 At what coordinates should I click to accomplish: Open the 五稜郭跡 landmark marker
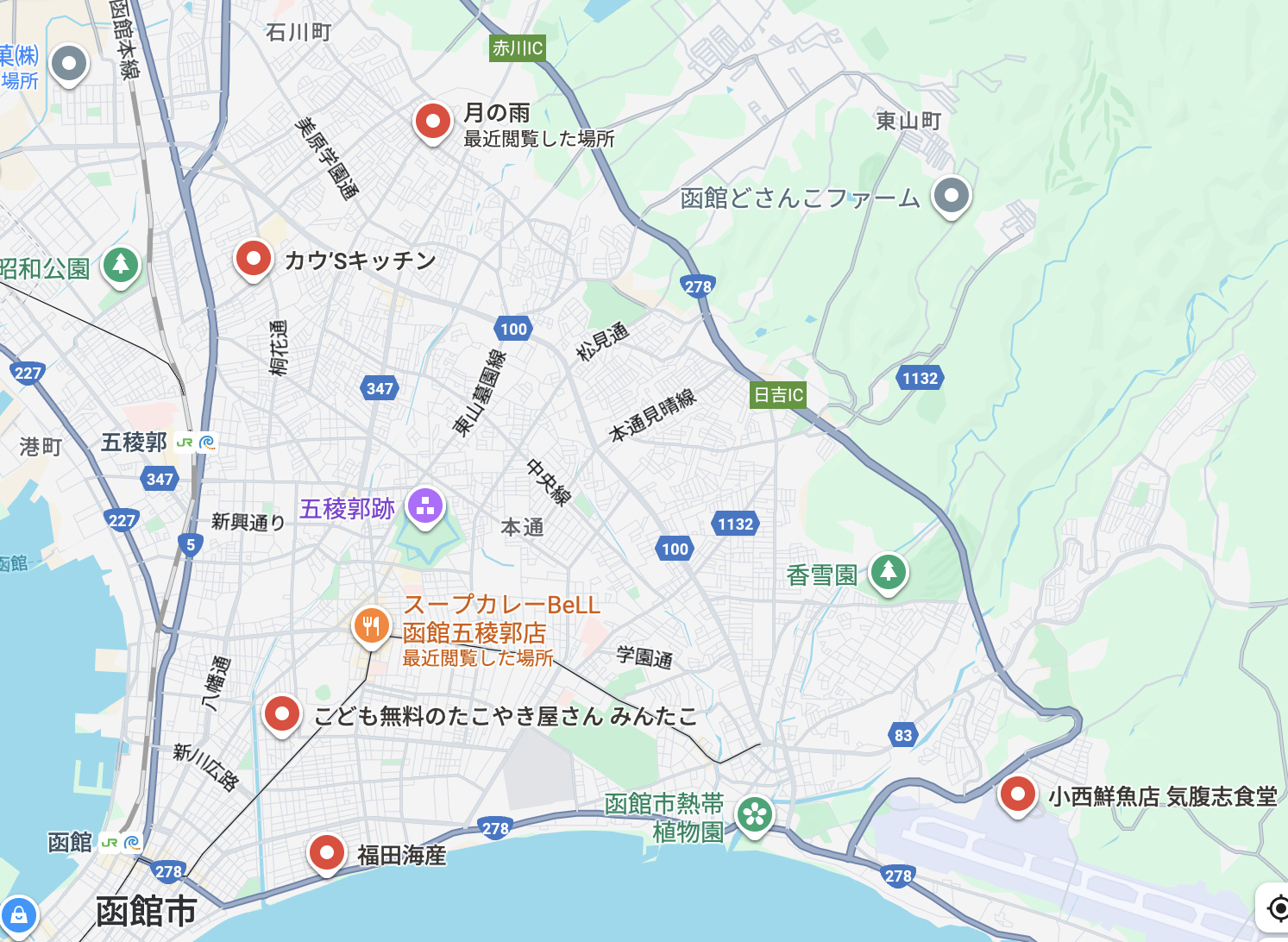(425, 506)
